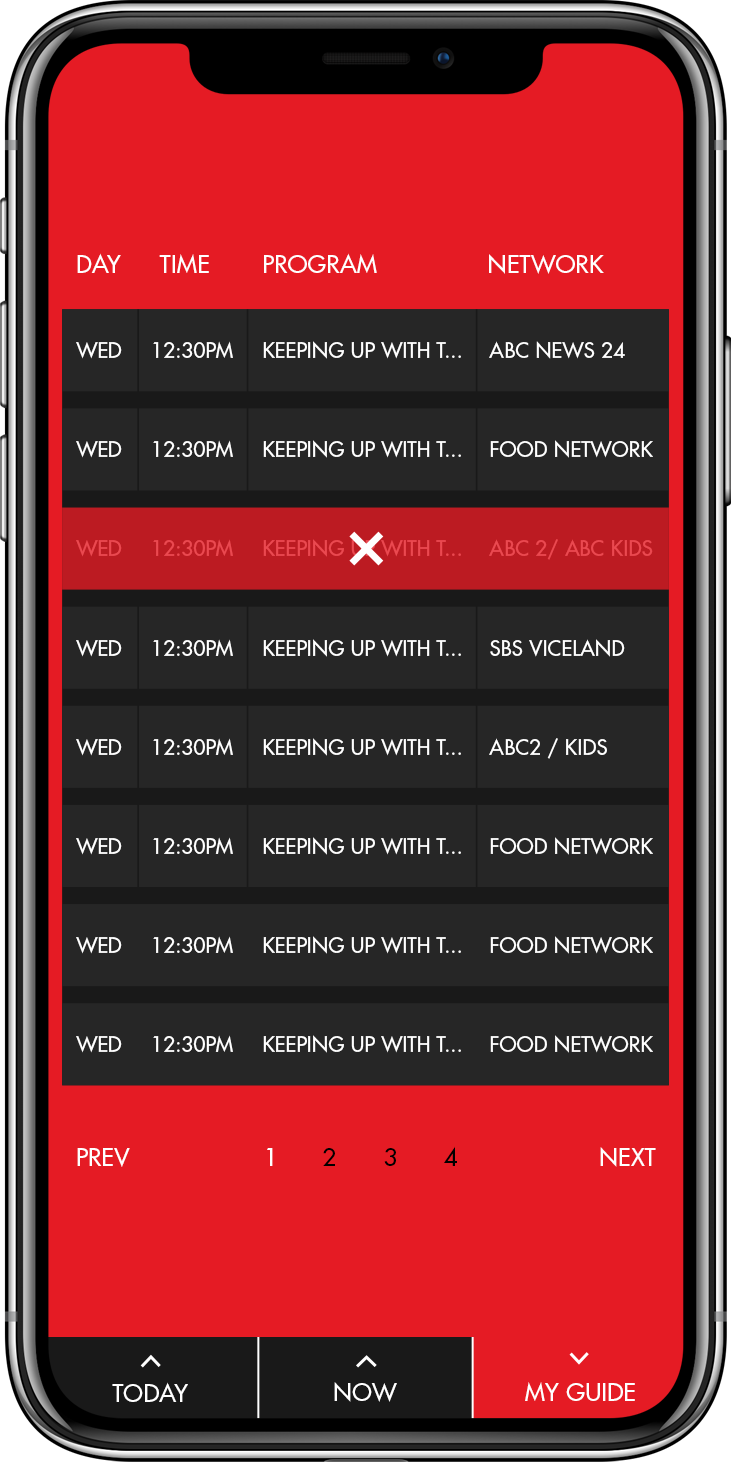Image resolution: width=731 pixels, height=1462 pixels.
Task: Jump to page 3
Action: pos(390,1157)
